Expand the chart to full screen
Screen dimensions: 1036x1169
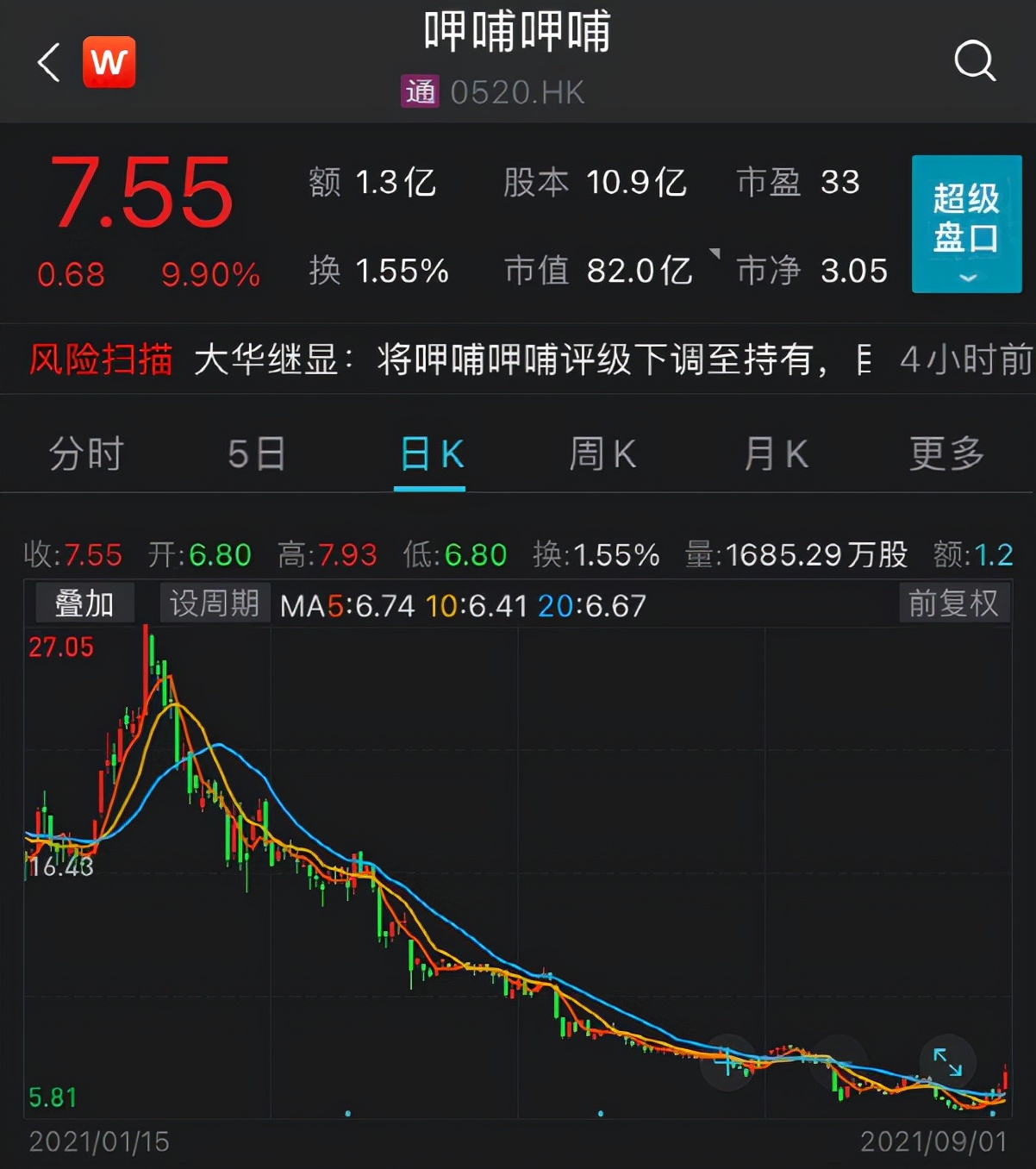tap(947, 1062)
